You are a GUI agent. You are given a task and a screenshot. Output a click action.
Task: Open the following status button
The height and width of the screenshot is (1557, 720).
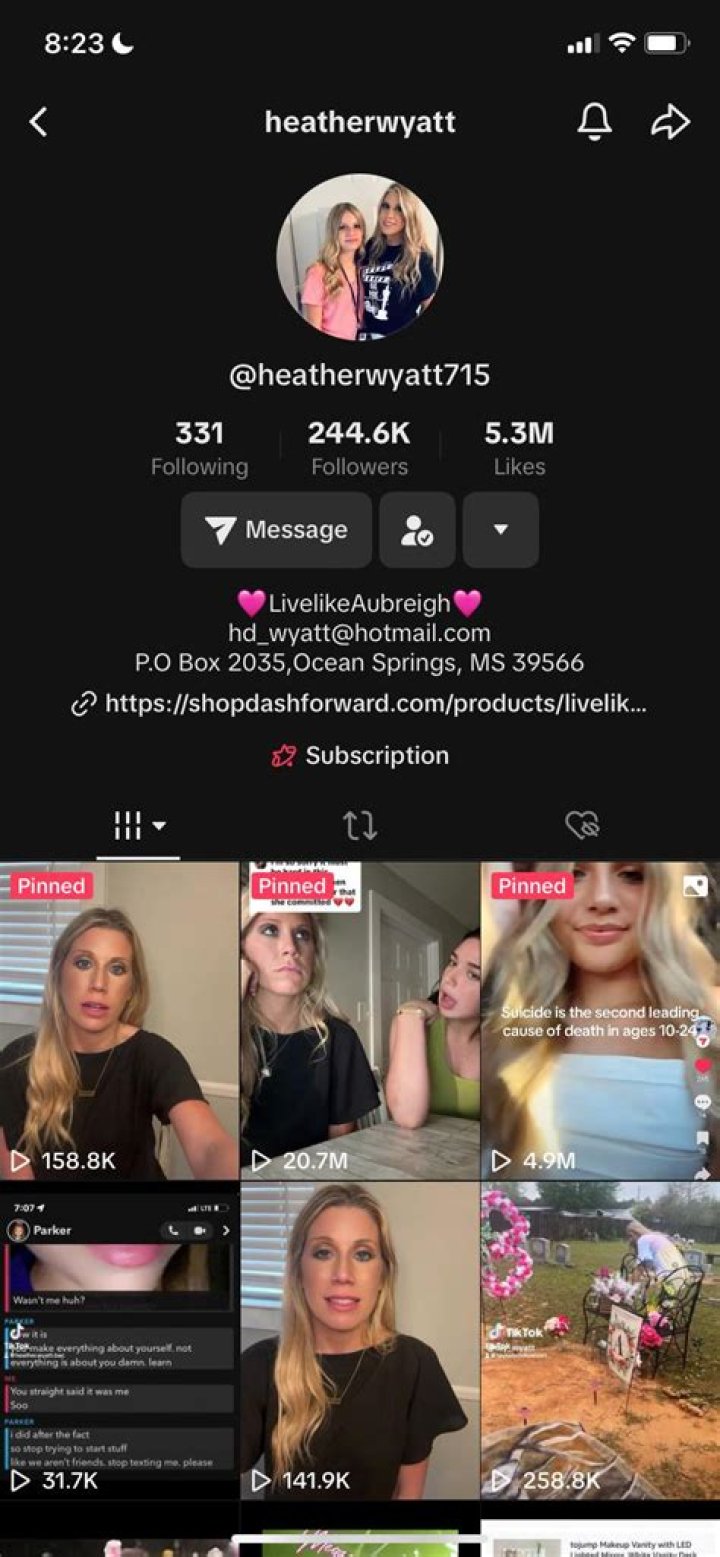pyautogui.click(x=417, y=530)
